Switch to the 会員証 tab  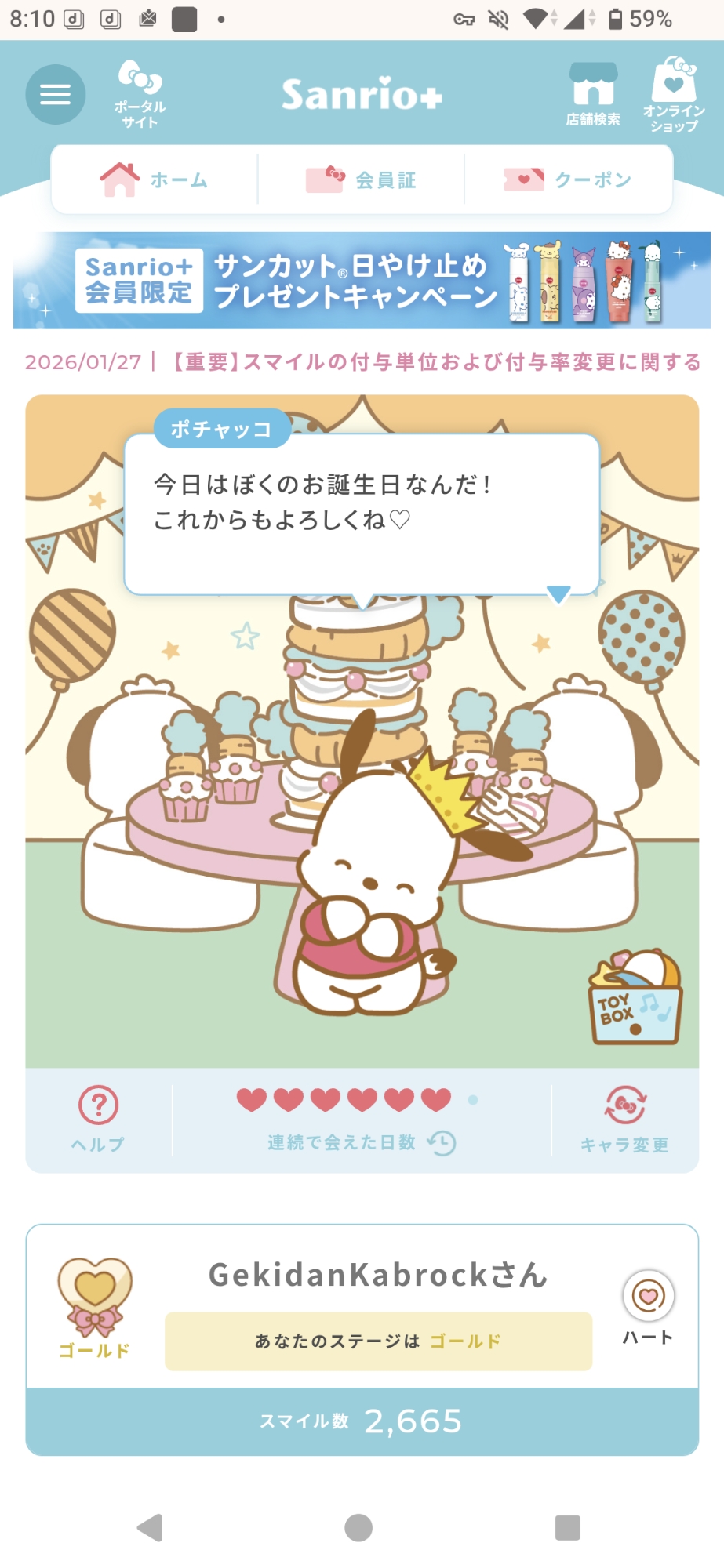coord(362,180)
